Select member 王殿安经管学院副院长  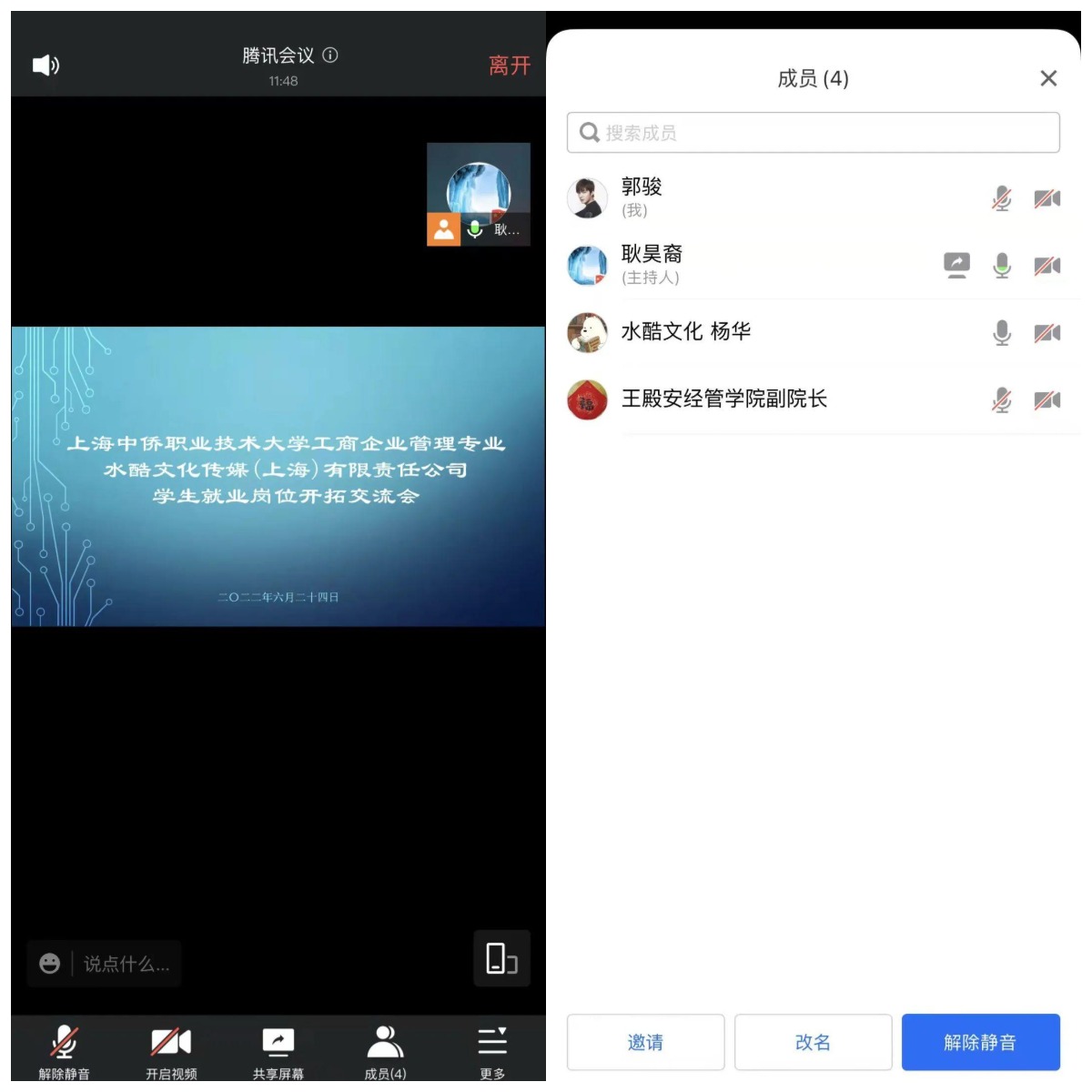(723, 399)
